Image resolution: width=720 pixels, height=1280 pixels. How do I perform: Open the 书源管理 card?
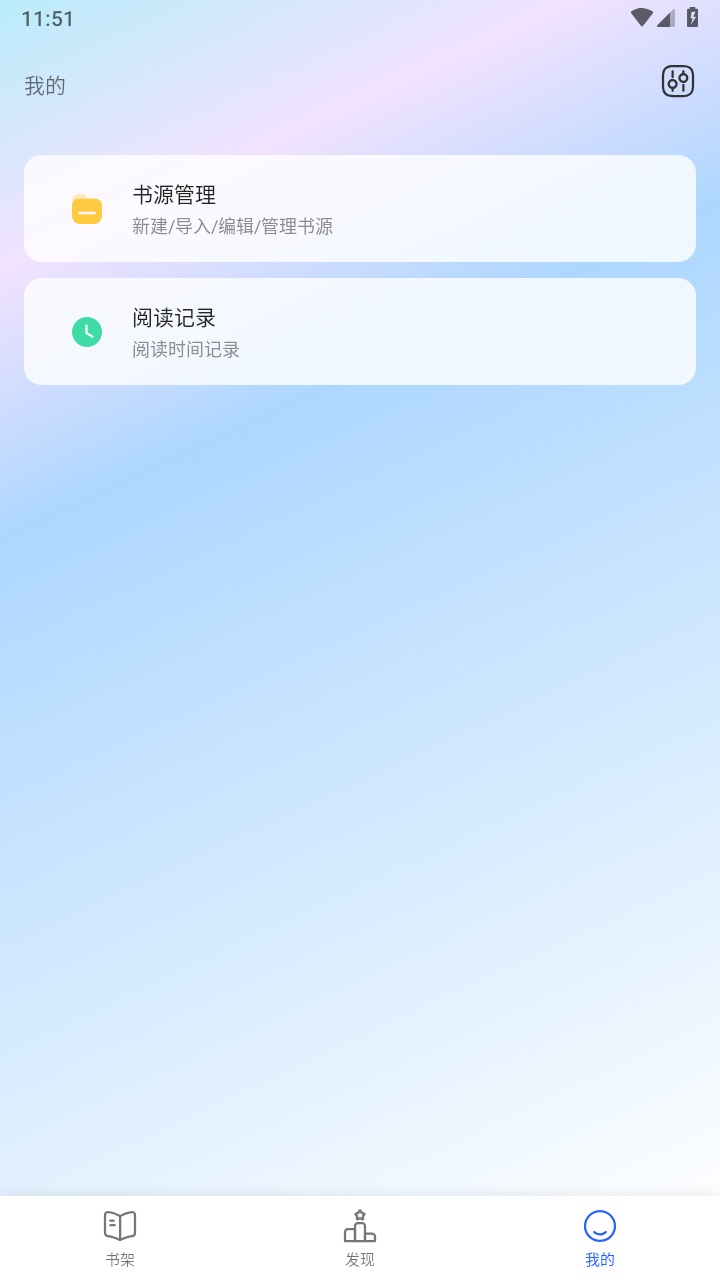click(360, 208)
